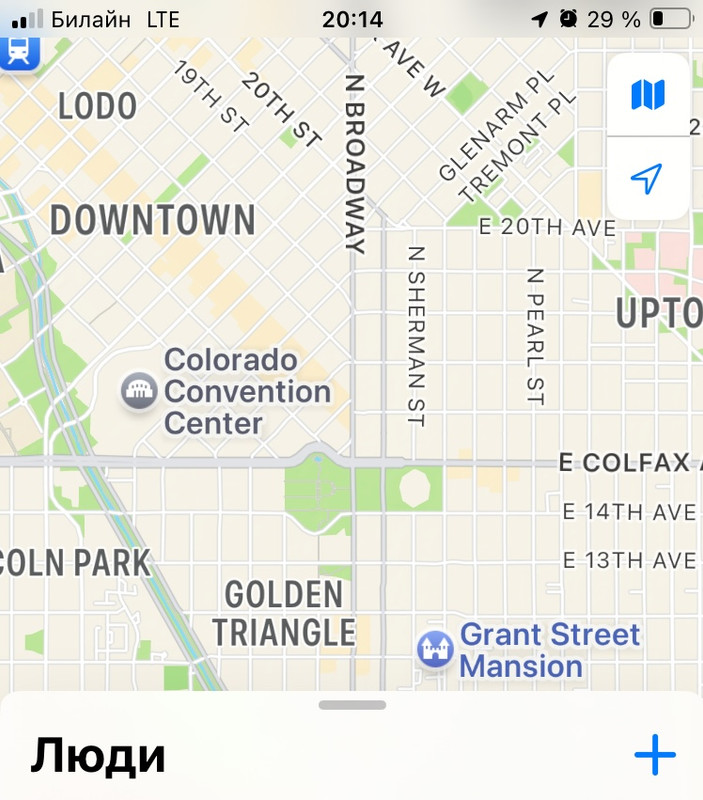Tap the grabber handle on Люди panel
This screenshot has height=800, width=703.
click(x=352, y=705)
